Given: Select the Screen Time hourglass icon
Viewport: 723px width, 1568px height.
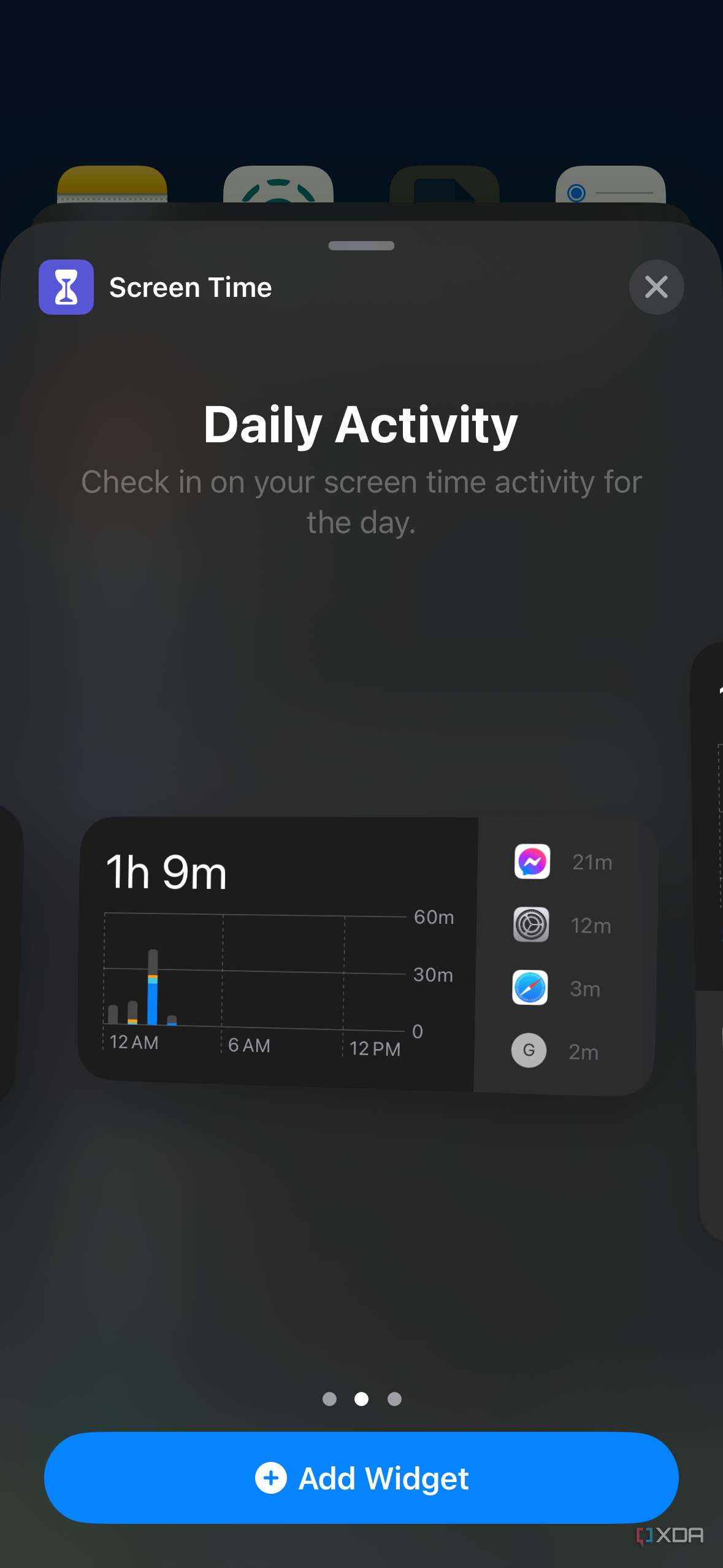Looking at the screenshot, I should (x=66, y=286).
